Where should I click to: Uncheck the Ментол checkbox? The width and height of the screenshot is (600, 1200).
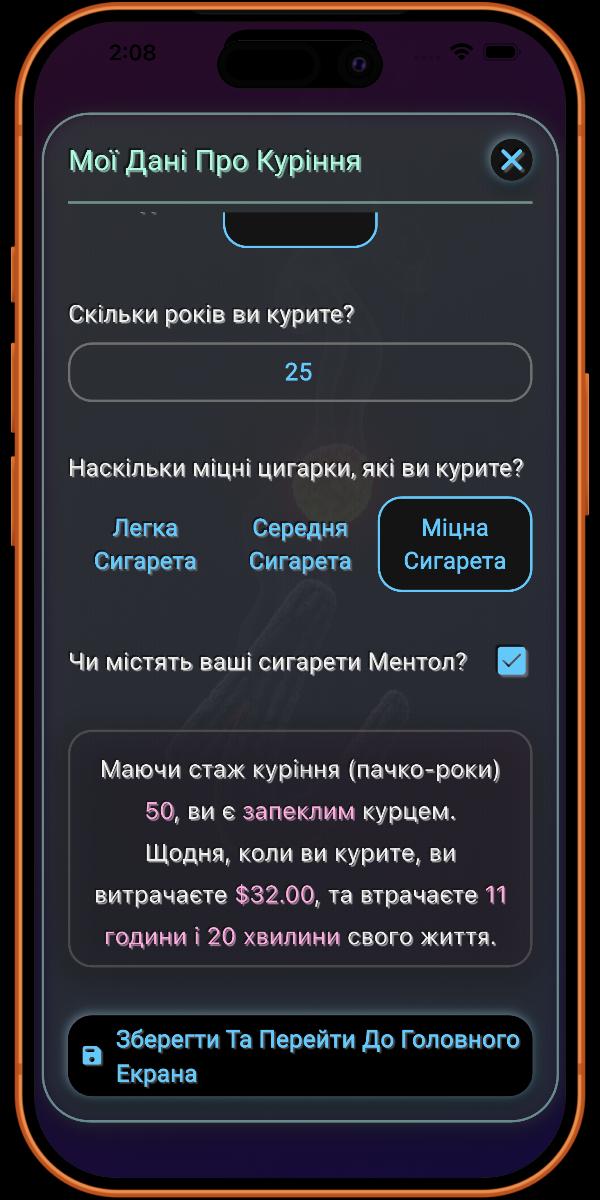(512, 661)
